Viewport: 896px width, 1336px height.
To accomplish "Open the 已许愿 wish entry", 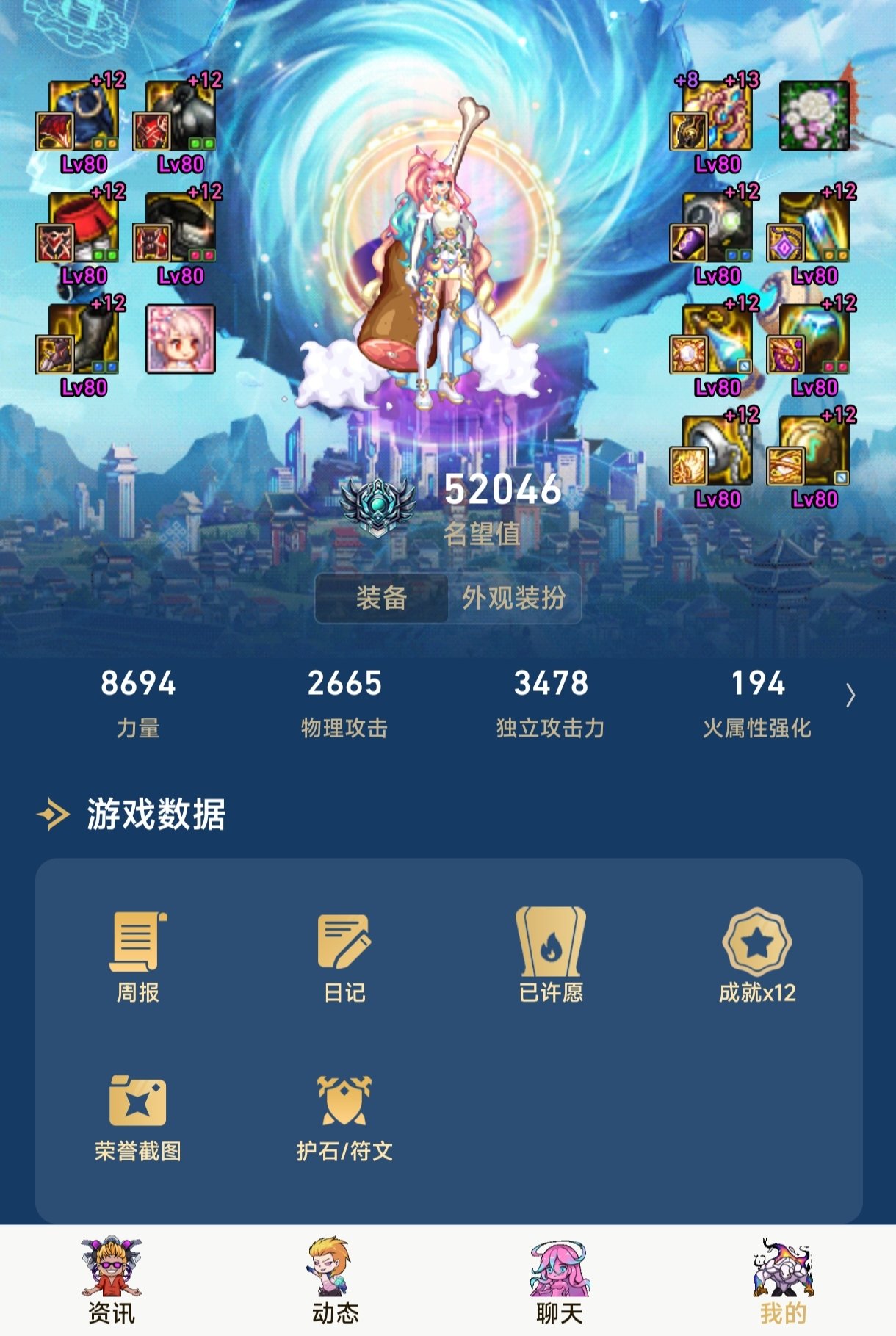I will click(551, 956).
